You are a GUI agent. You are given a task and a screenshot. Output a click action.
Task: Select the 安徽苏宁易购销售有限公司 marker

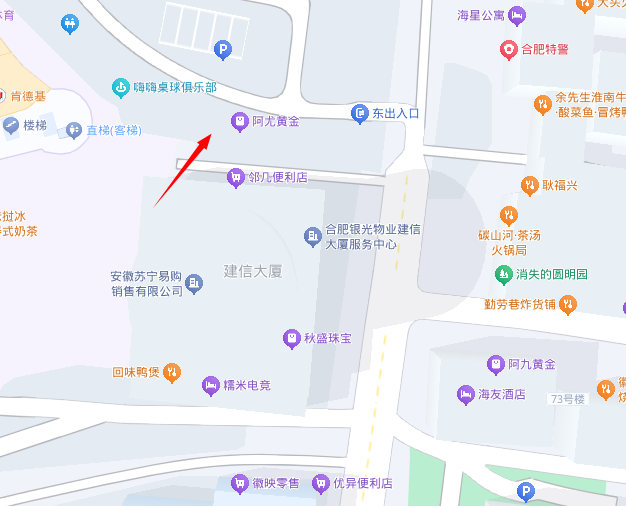pos(194,284)
